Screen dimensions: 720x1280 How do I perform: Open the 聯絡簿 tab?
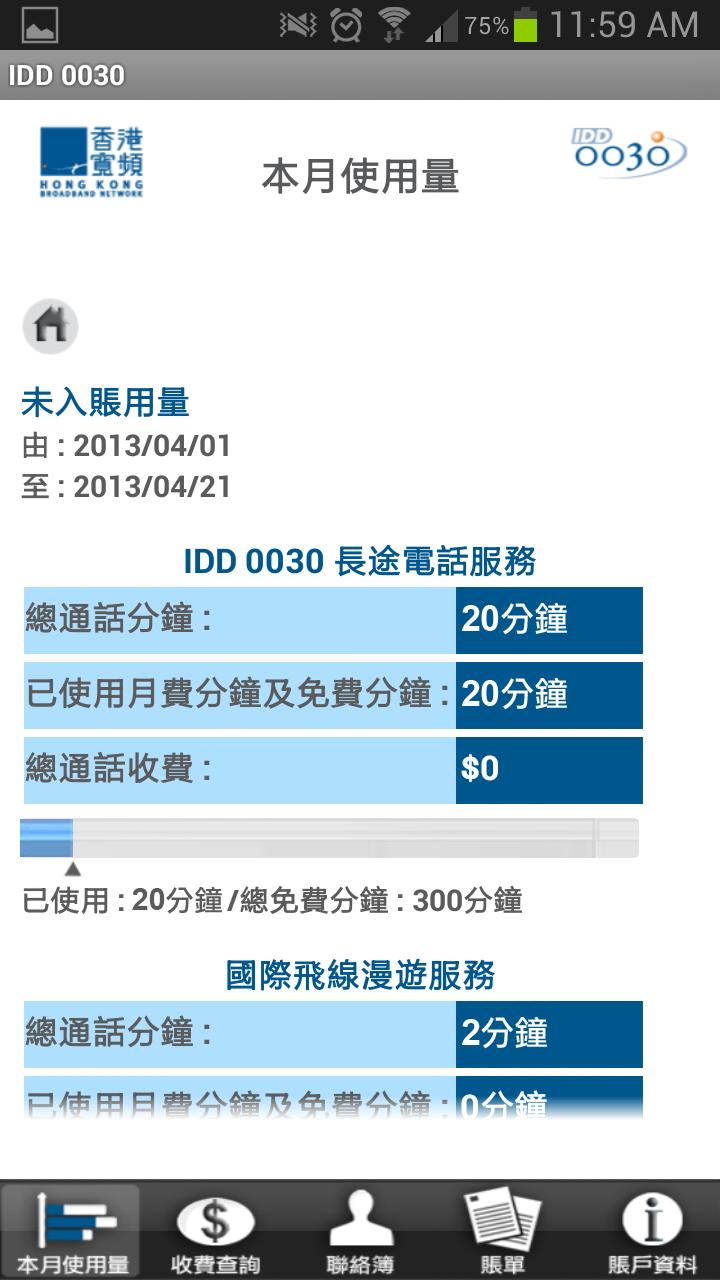pos(360,1232)
